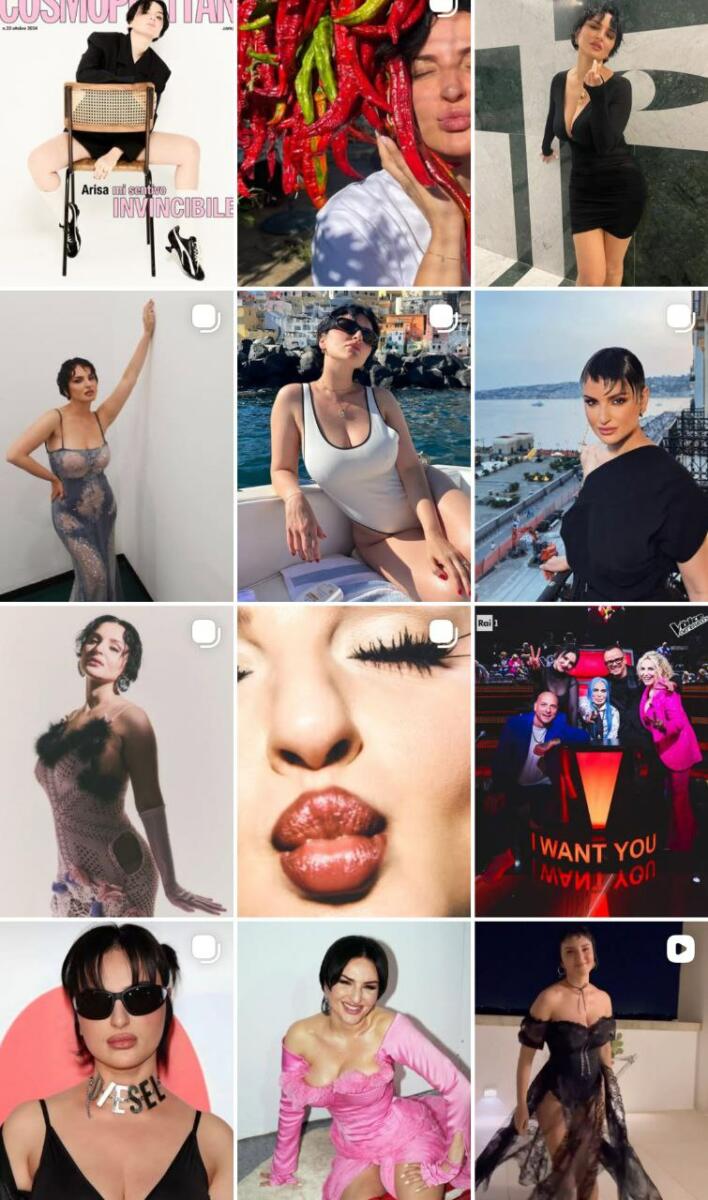Open the sheer lace dress carousel post

117,446
